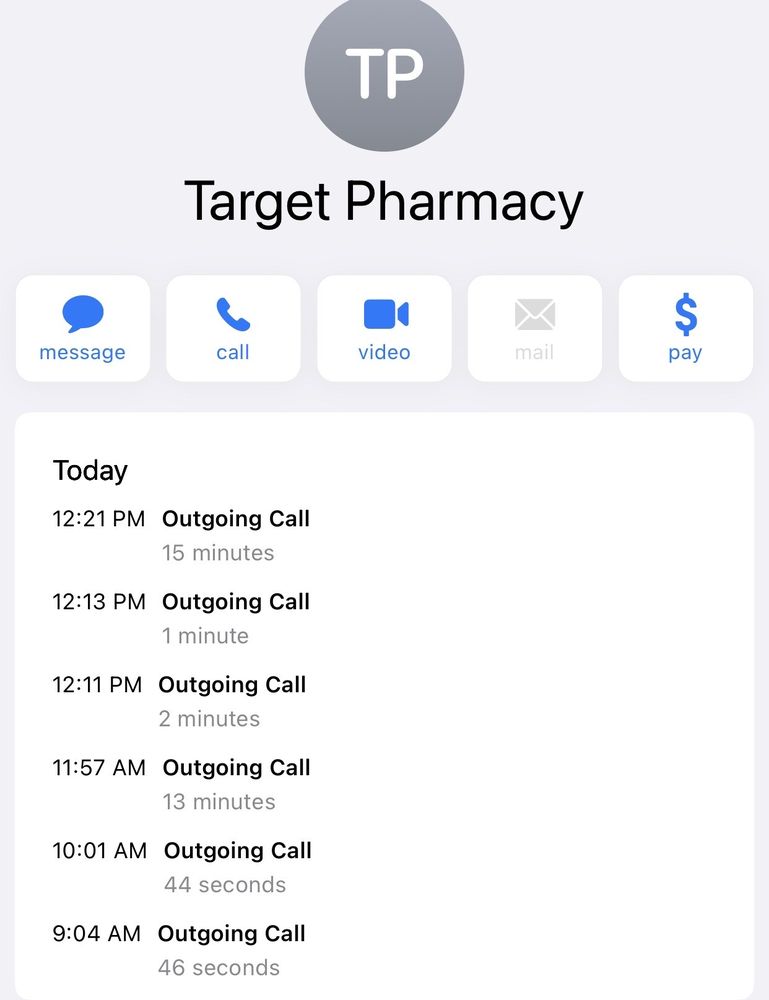The image size is (769, 1000).
Task: Call Target Pharmacy
Action: (233, 328)
